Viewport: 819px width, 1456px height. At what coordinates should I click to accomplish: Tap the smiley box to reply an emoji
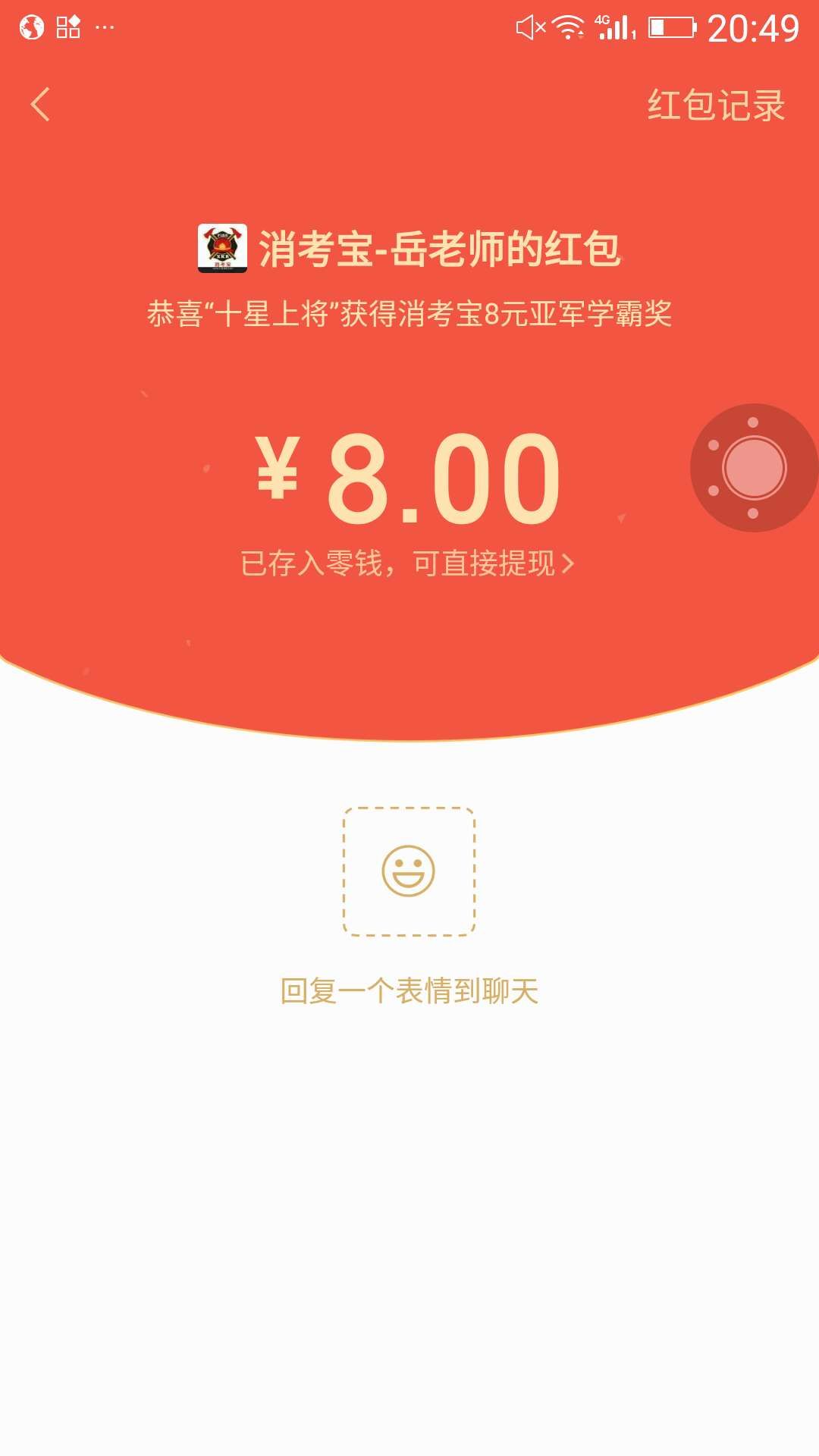[x=409, y=871]
